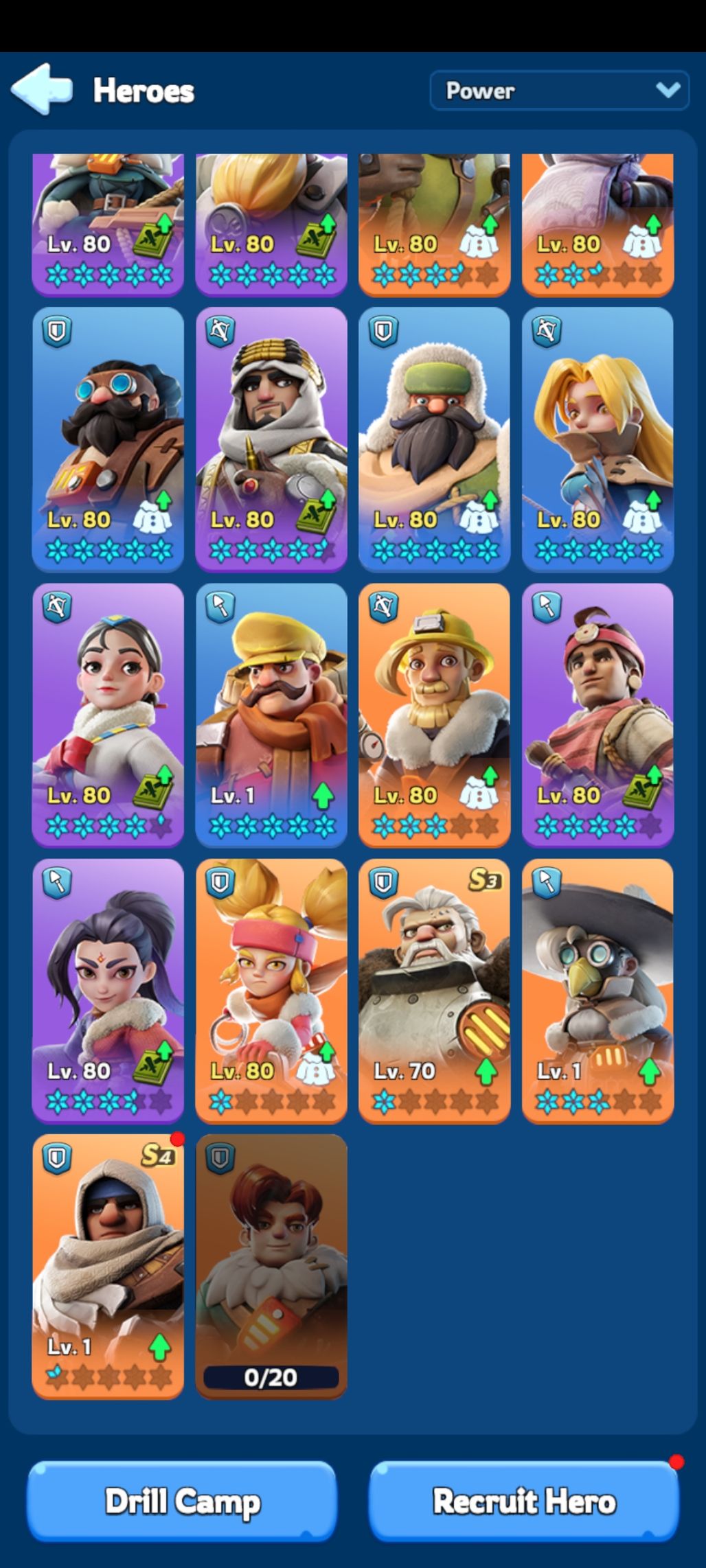The image size is (706, 1568).
Task: Open the blonde pigtails girl with pink headband
Action: pyautogui.click(x=271, y=990)
